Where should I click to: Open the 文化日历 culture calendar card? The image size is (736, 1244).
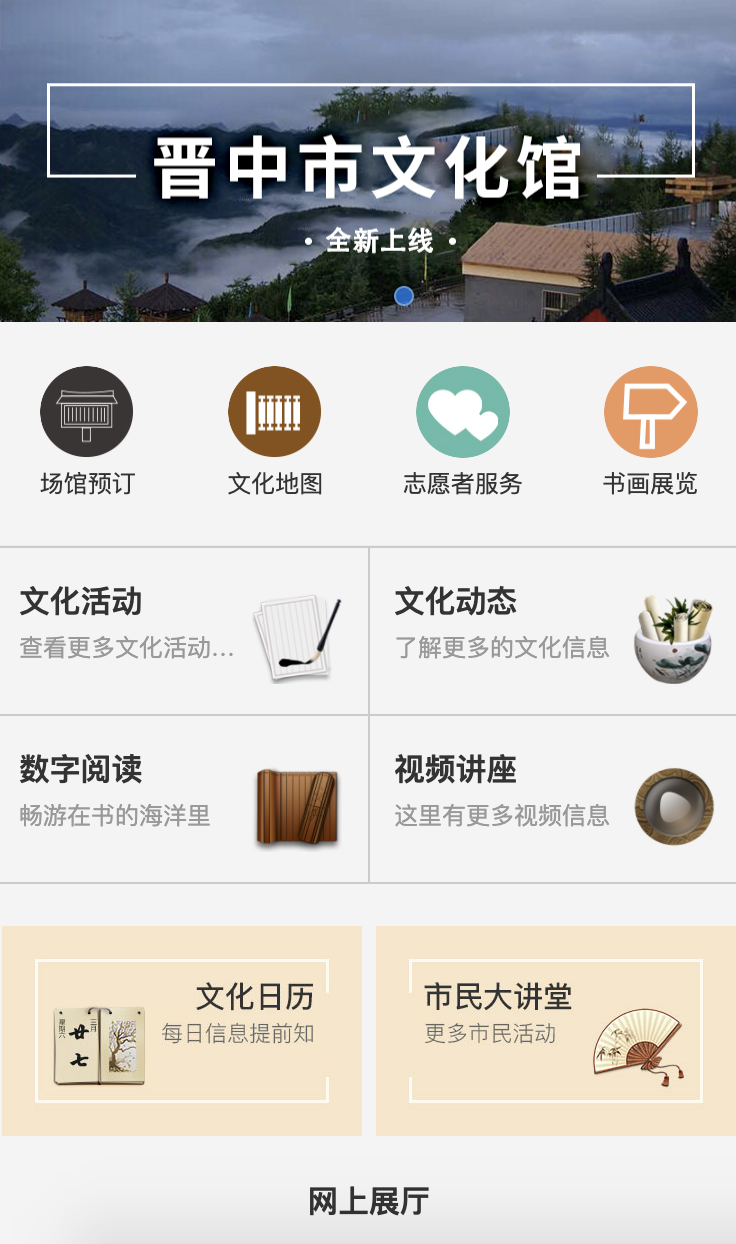click(x=182, y=1030)
